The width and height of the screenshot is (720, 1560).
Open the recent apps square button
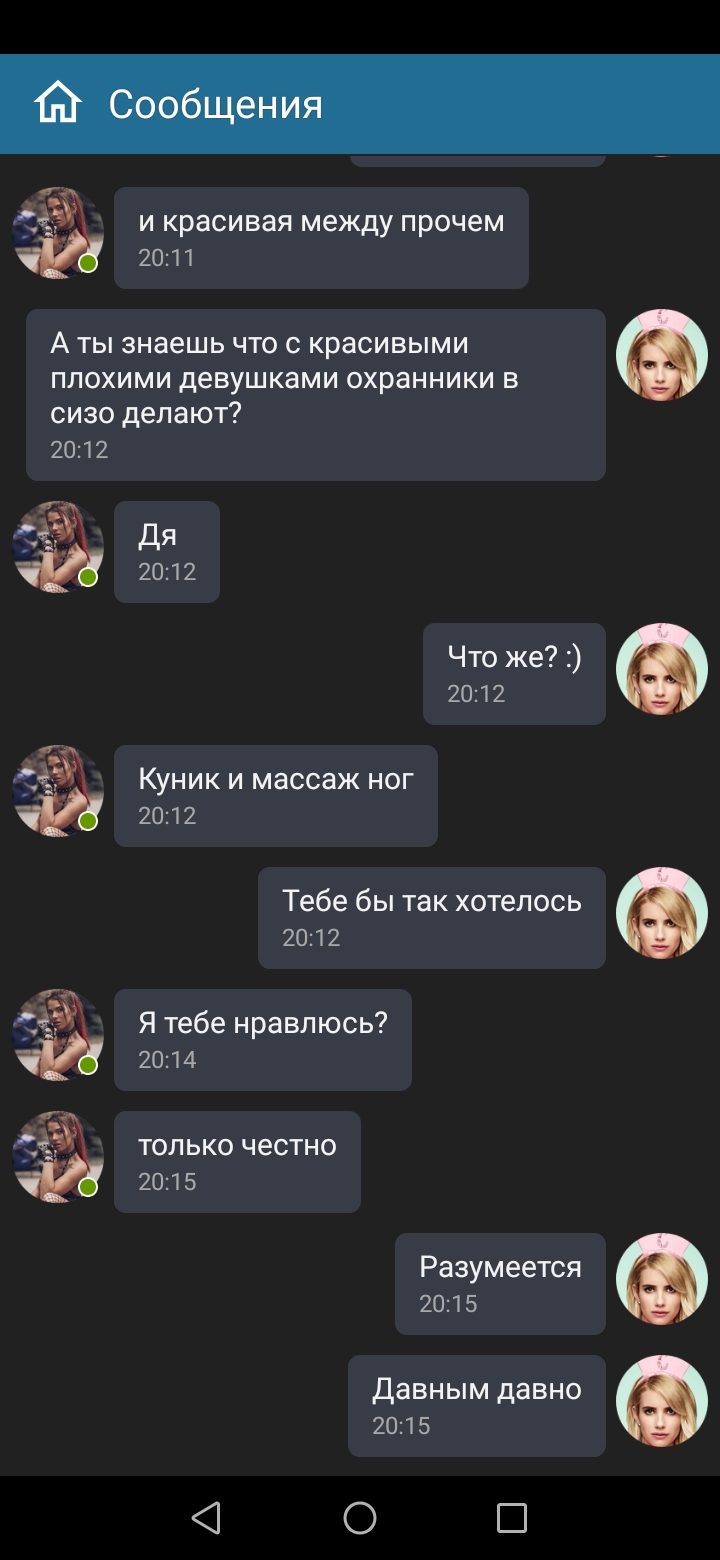(x=512, y=1518)
